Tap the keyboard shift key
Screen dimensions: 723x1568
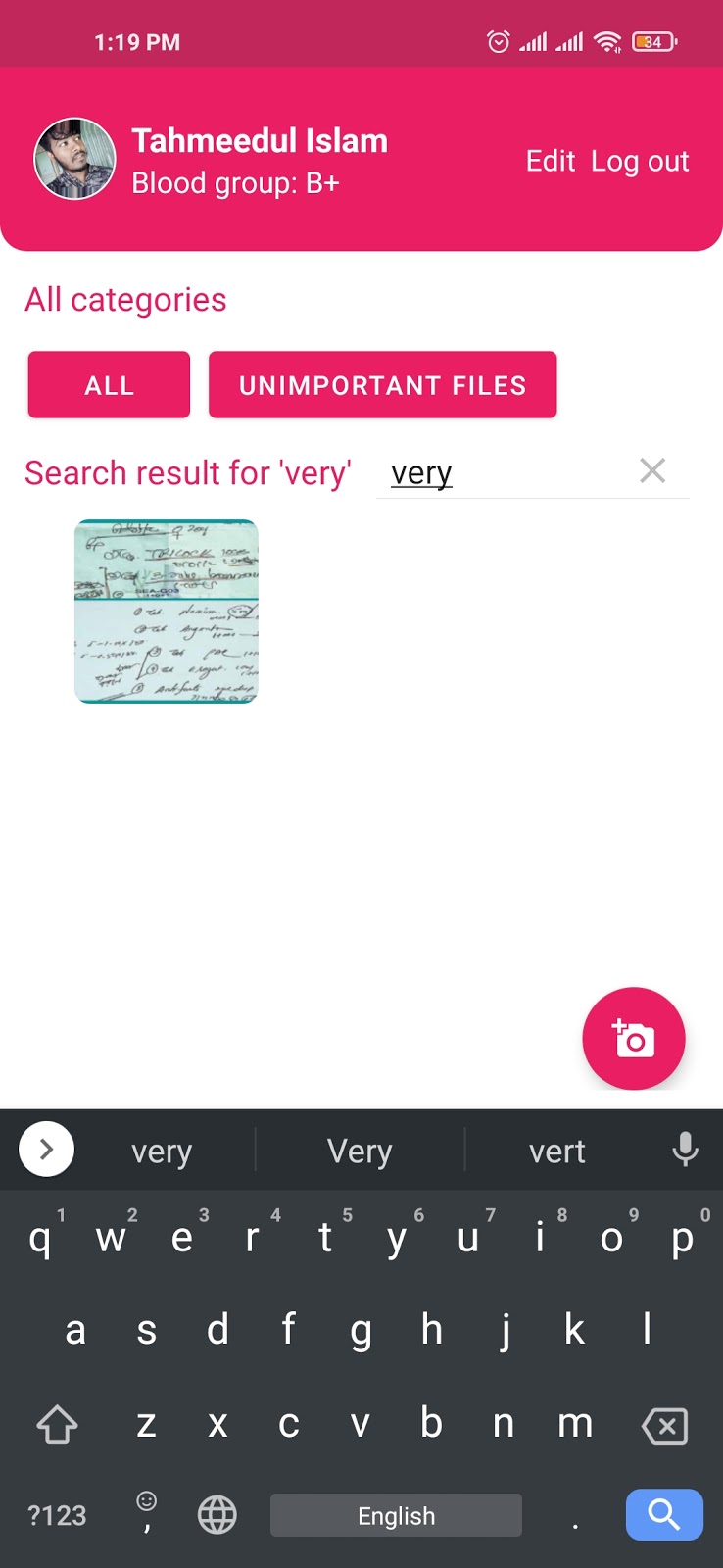pyautogui.click(x=57, y=1424)
